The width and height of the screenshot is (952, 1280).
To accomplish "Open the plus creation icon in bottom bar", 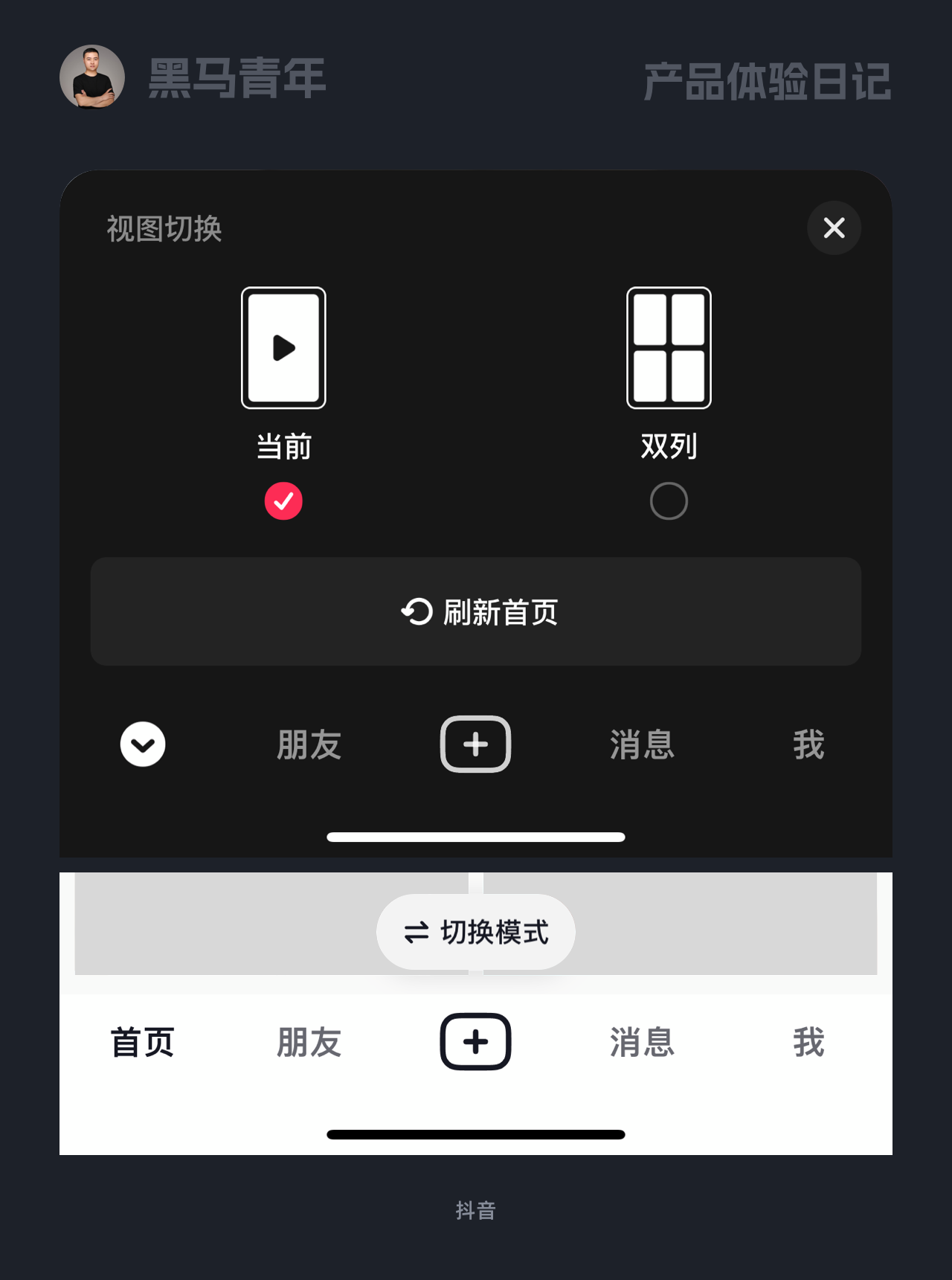I will [x=476, y=1041].
